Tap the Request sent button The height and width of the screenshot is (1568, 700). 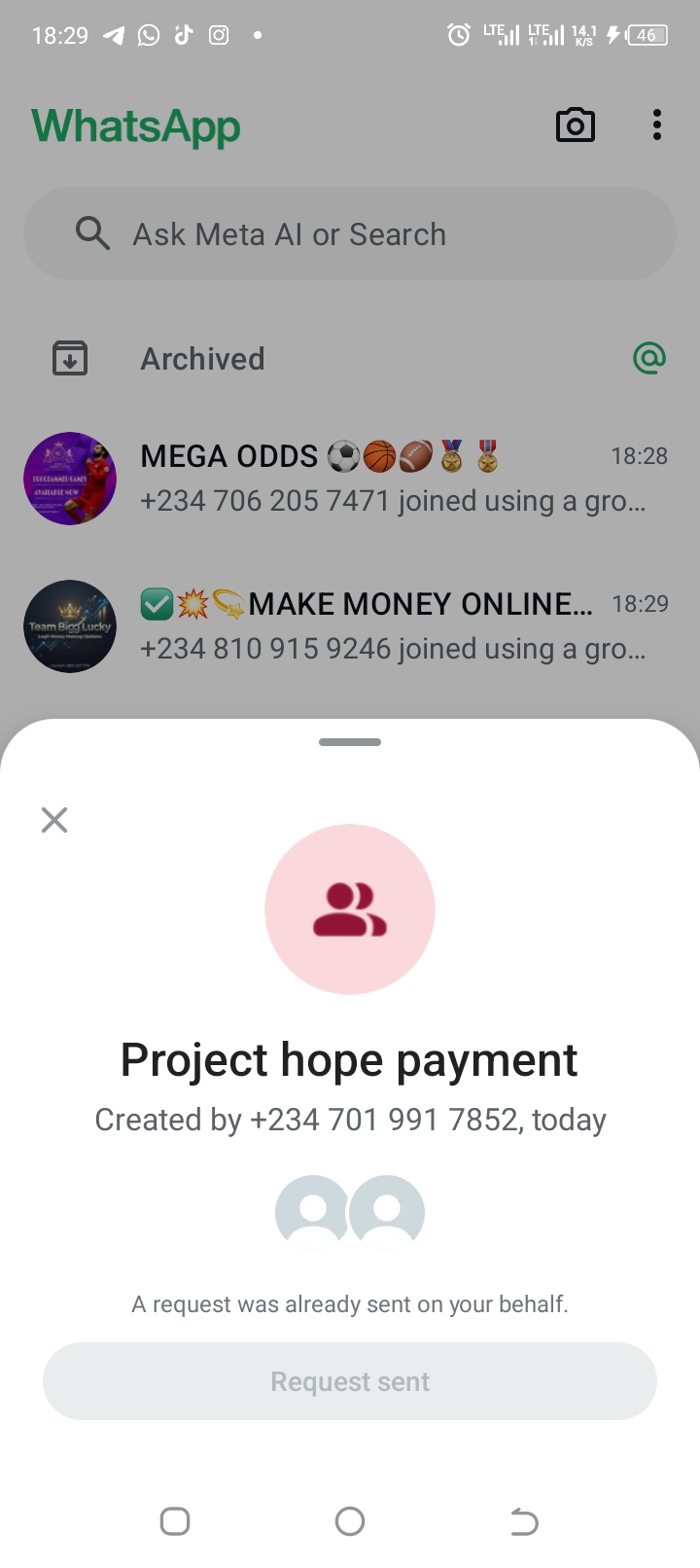coord(350,1381)
